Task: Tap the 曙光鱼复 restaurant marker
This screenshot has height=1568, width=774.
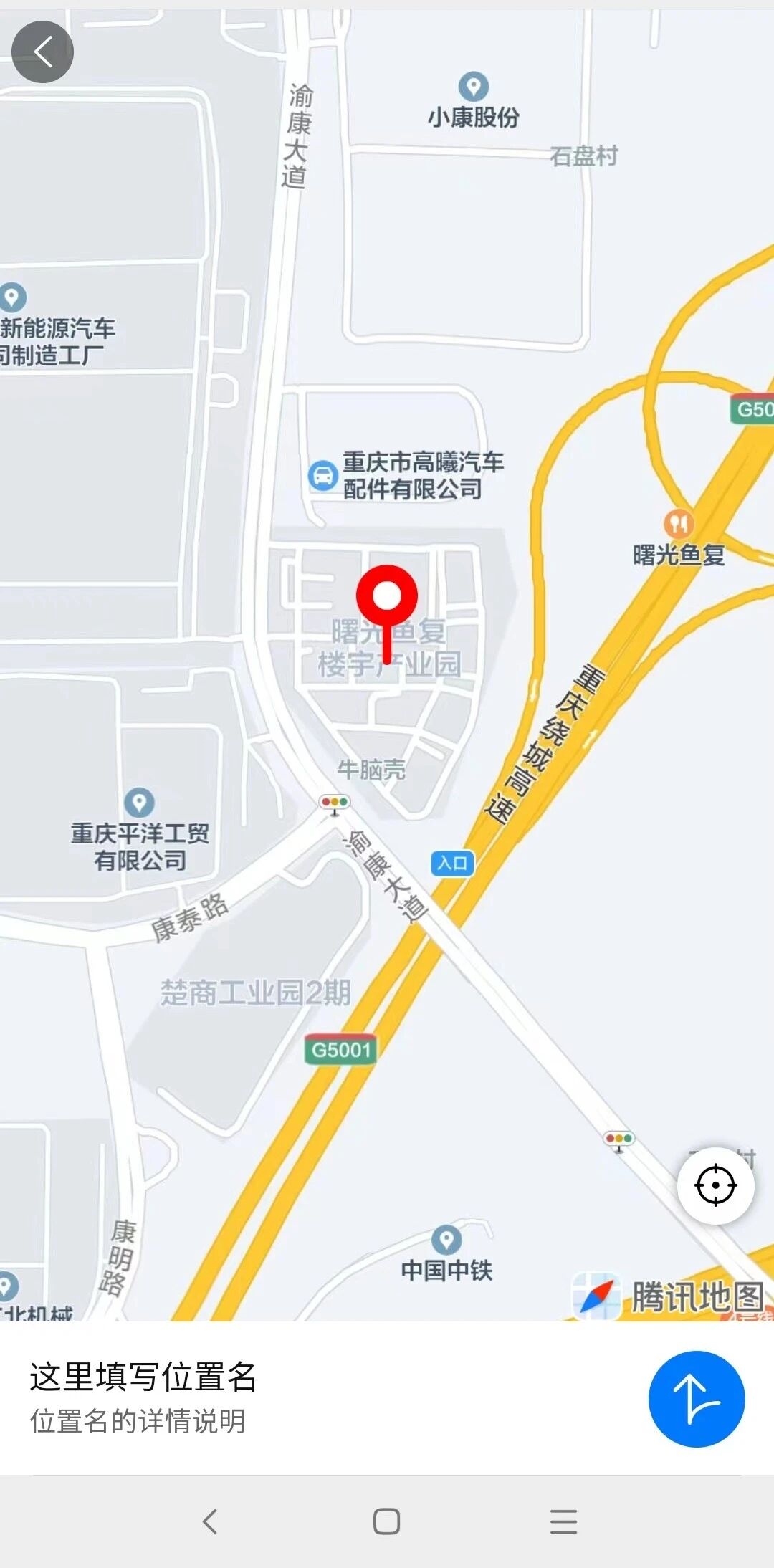Action: (678, 524)
